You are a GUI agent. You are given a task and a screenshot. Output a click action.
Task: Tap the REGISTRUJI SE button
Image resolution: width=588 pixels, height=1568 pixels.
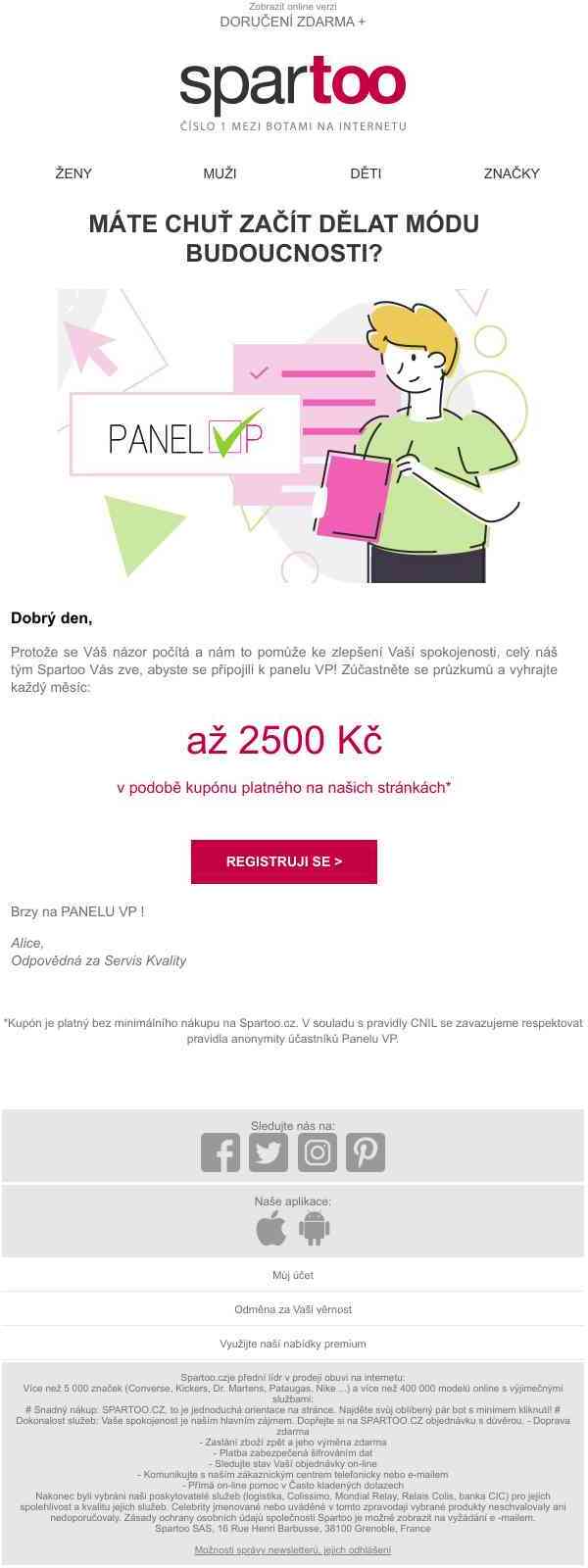click(284, 861)
